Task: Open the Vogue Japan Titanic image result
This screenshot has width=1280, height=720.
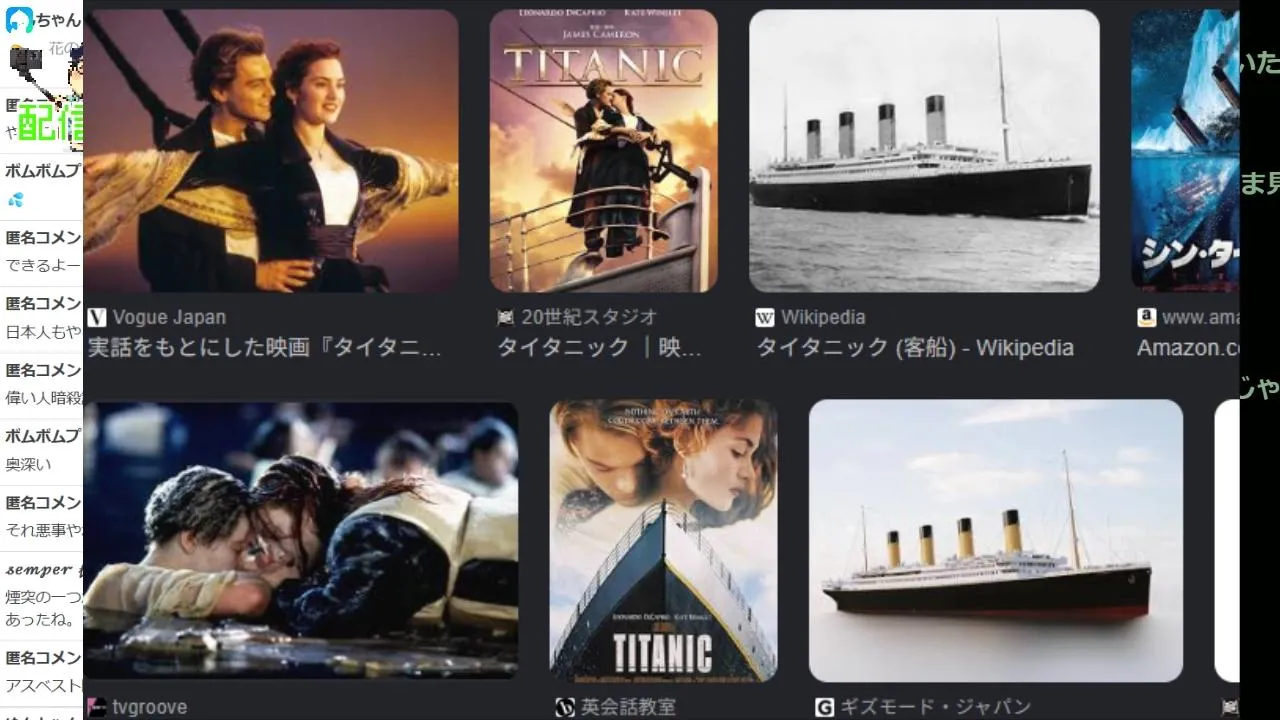Action: (x=271, y=150)
